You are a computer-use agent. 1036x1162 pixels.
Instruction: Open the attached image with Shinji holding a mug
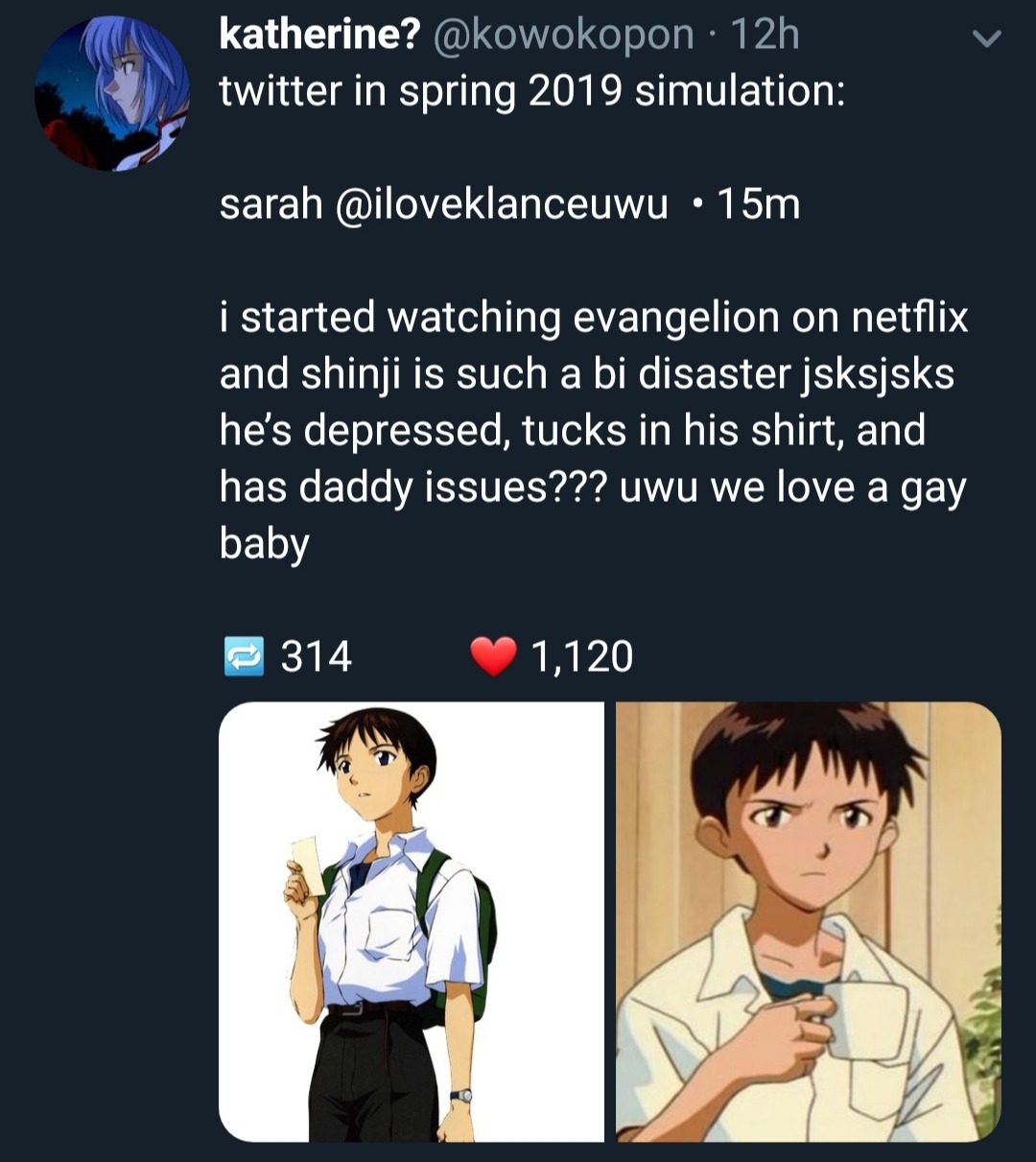pos(808,921)
